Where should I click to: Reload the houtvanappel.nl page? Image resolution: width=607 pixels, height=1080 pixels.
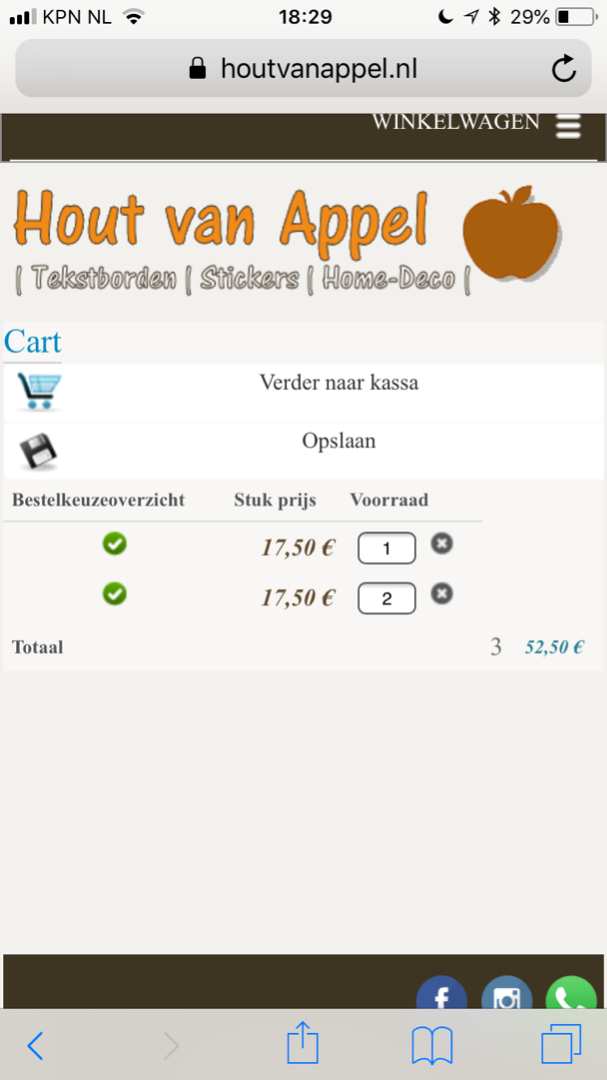point(564,69)
